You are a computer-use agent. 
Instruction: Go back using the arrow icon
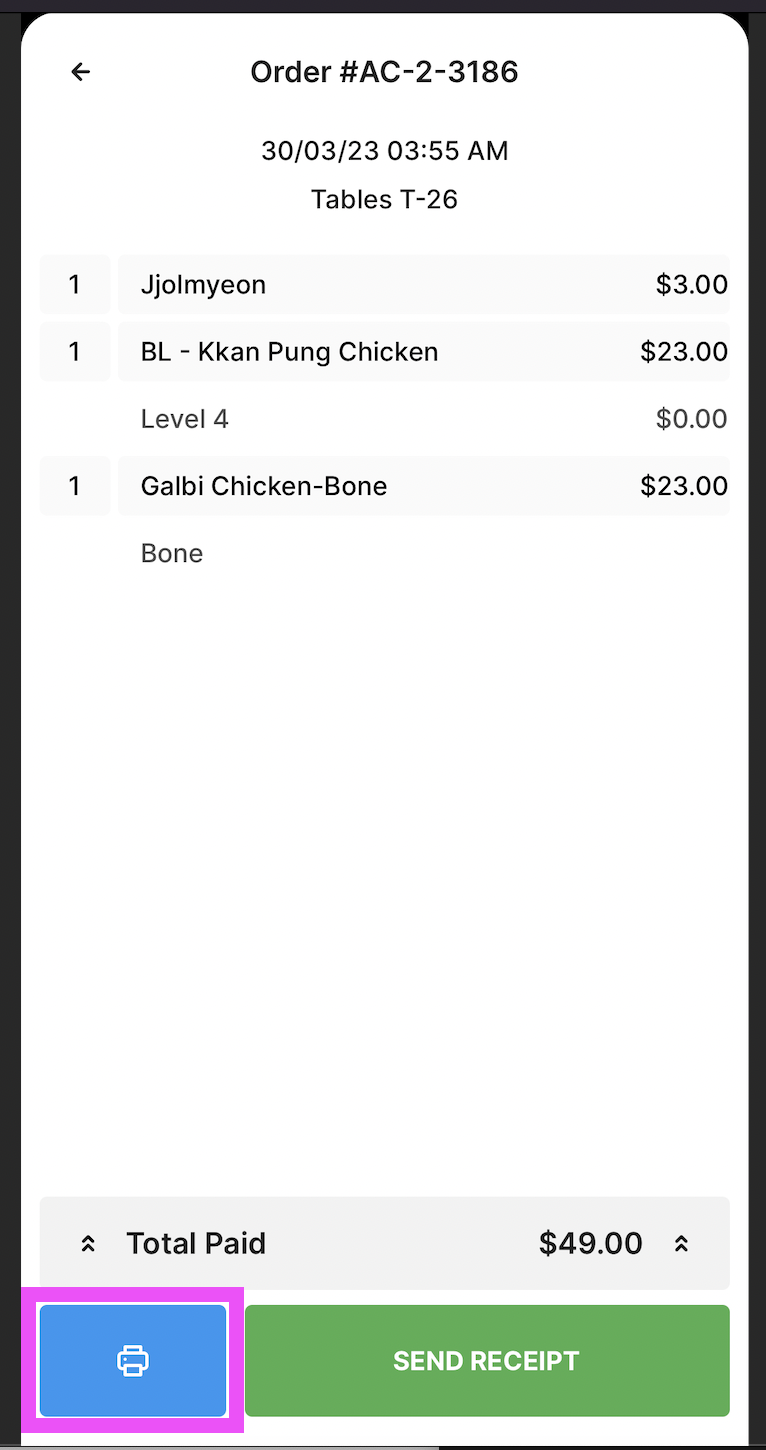click(81, 72)
